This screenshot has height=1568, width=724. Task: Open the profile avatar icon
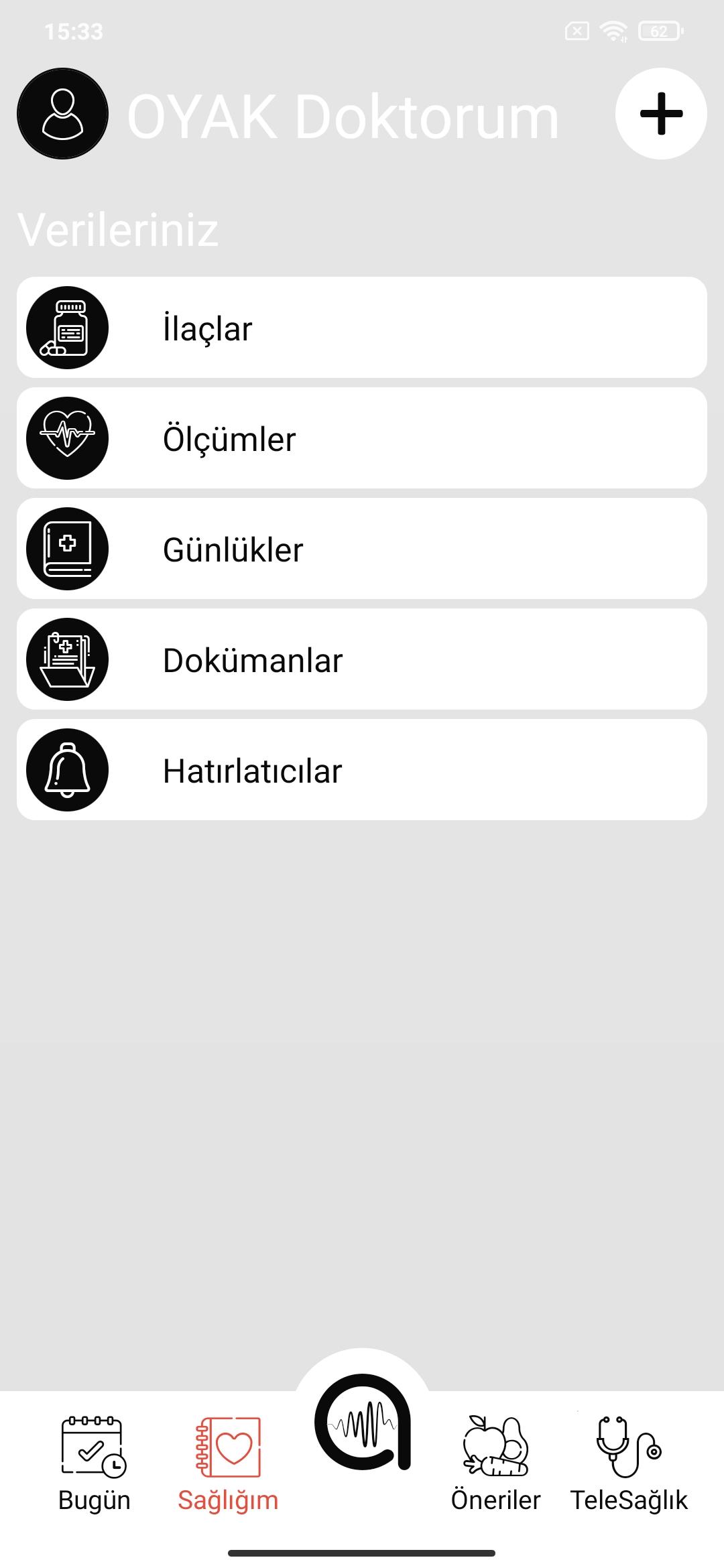[62, 114]
